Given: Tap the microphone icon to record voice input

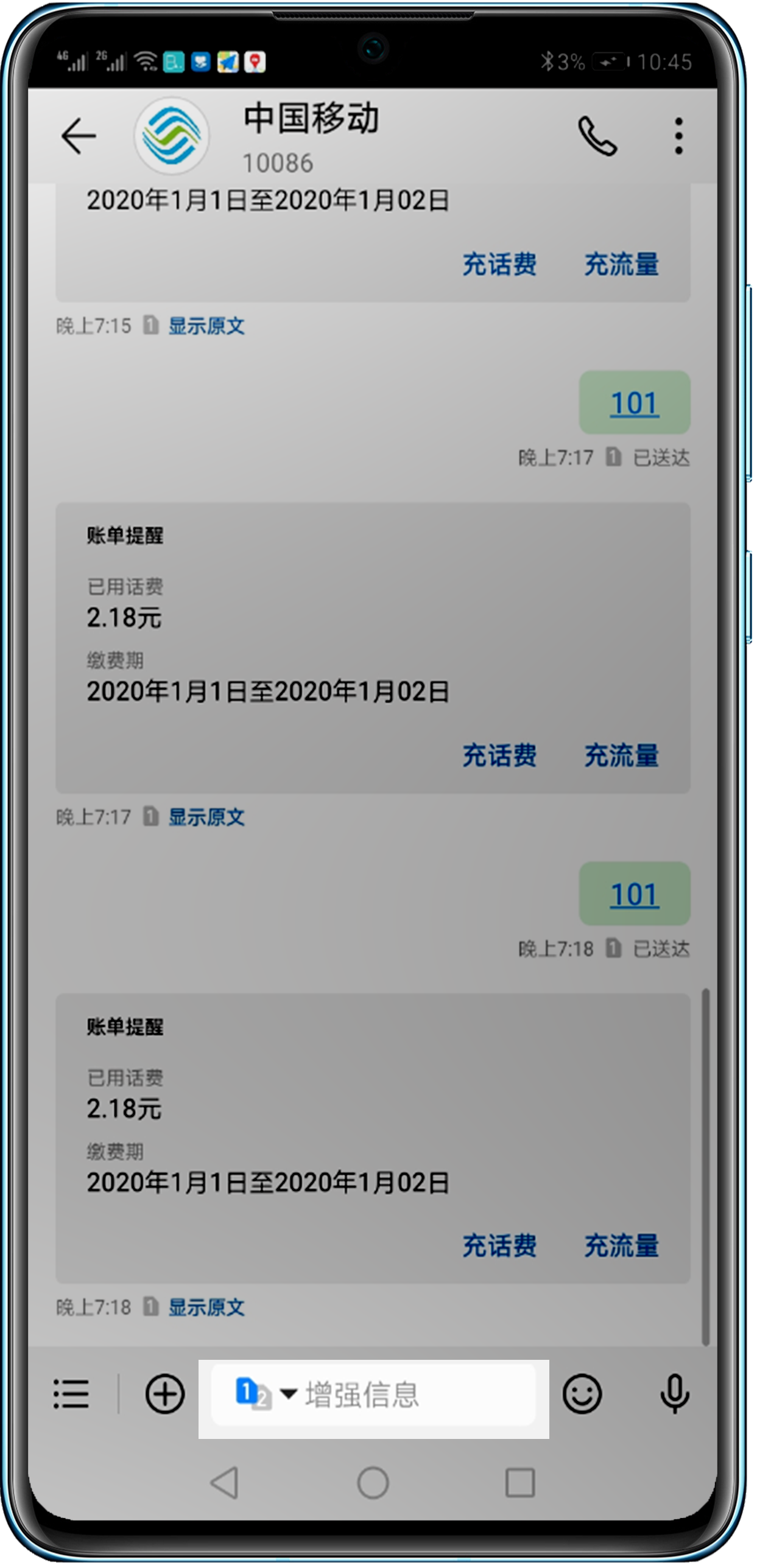Looking at the screenshot, I should [674, 1395].
